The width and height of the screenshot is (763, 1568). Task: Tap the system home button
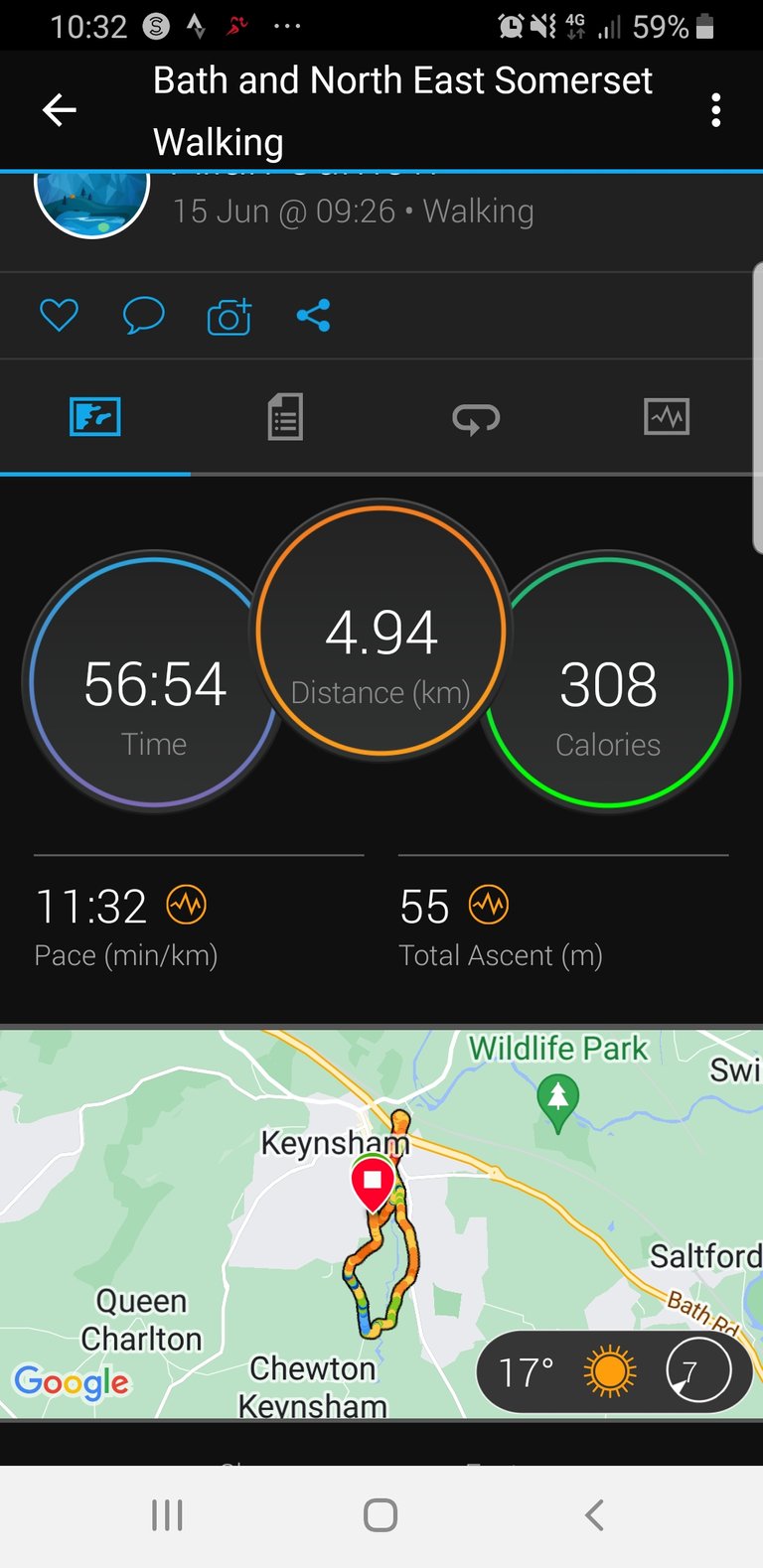point(381,1515)
